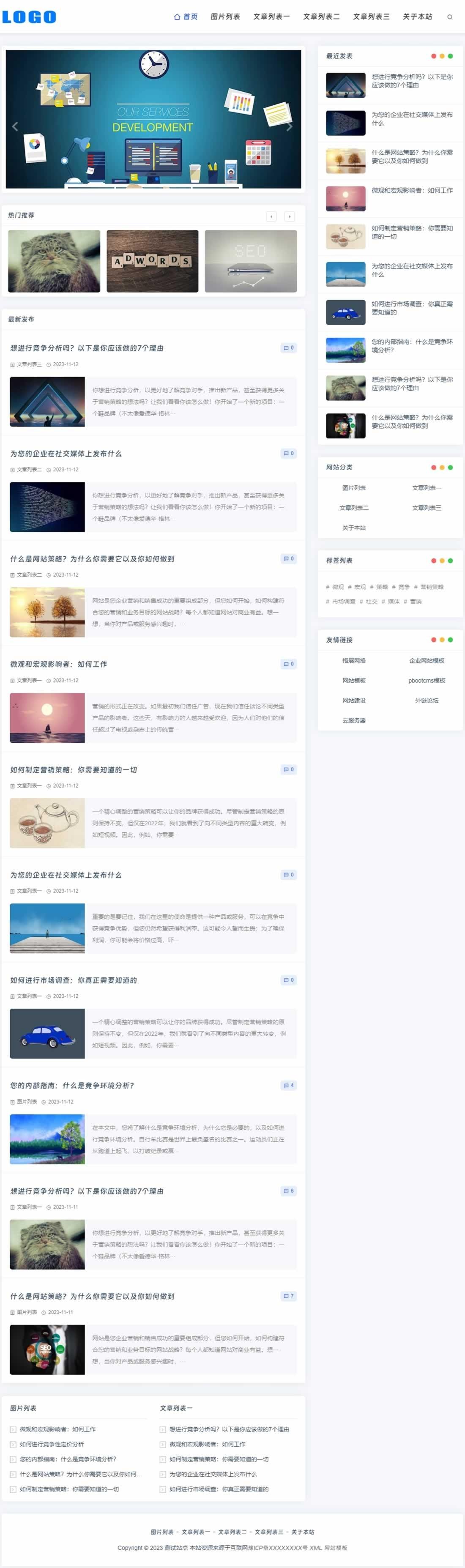This screenshot has width=465, height=1568.
Task: Show the previous banner slide
Action: tap(15, 126)
